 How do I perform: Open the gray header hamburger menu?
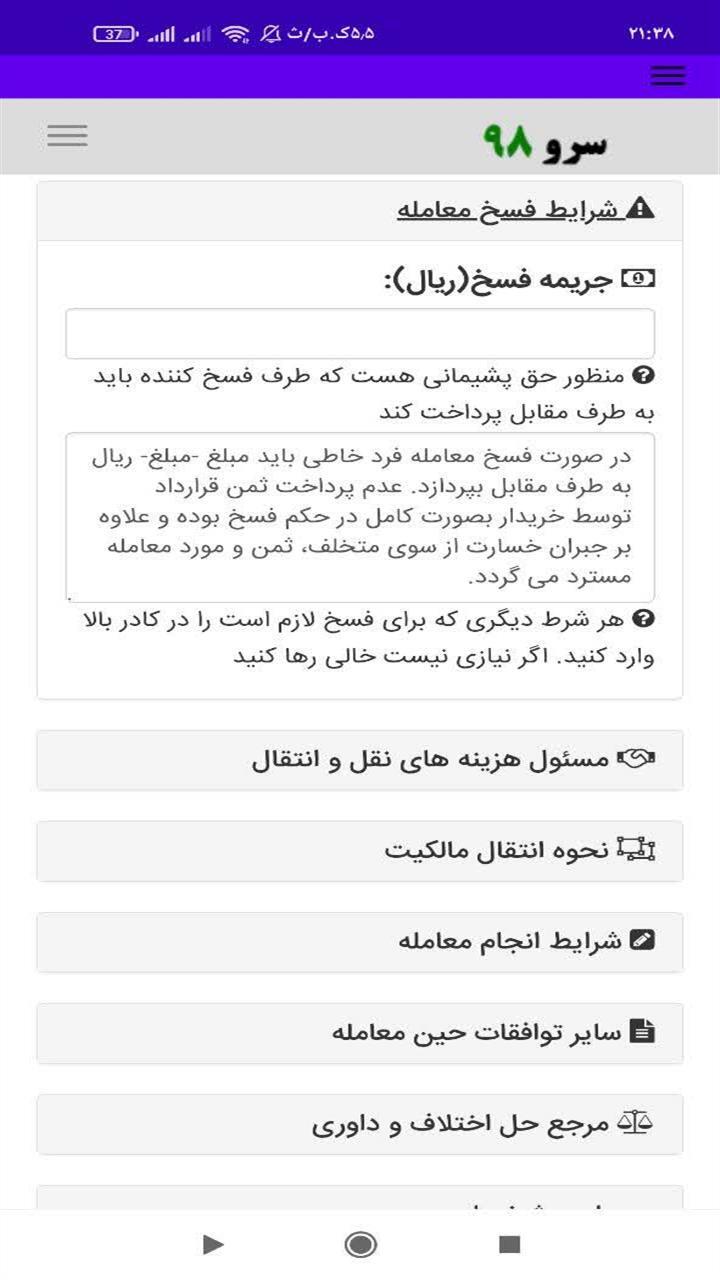point(67,134)
